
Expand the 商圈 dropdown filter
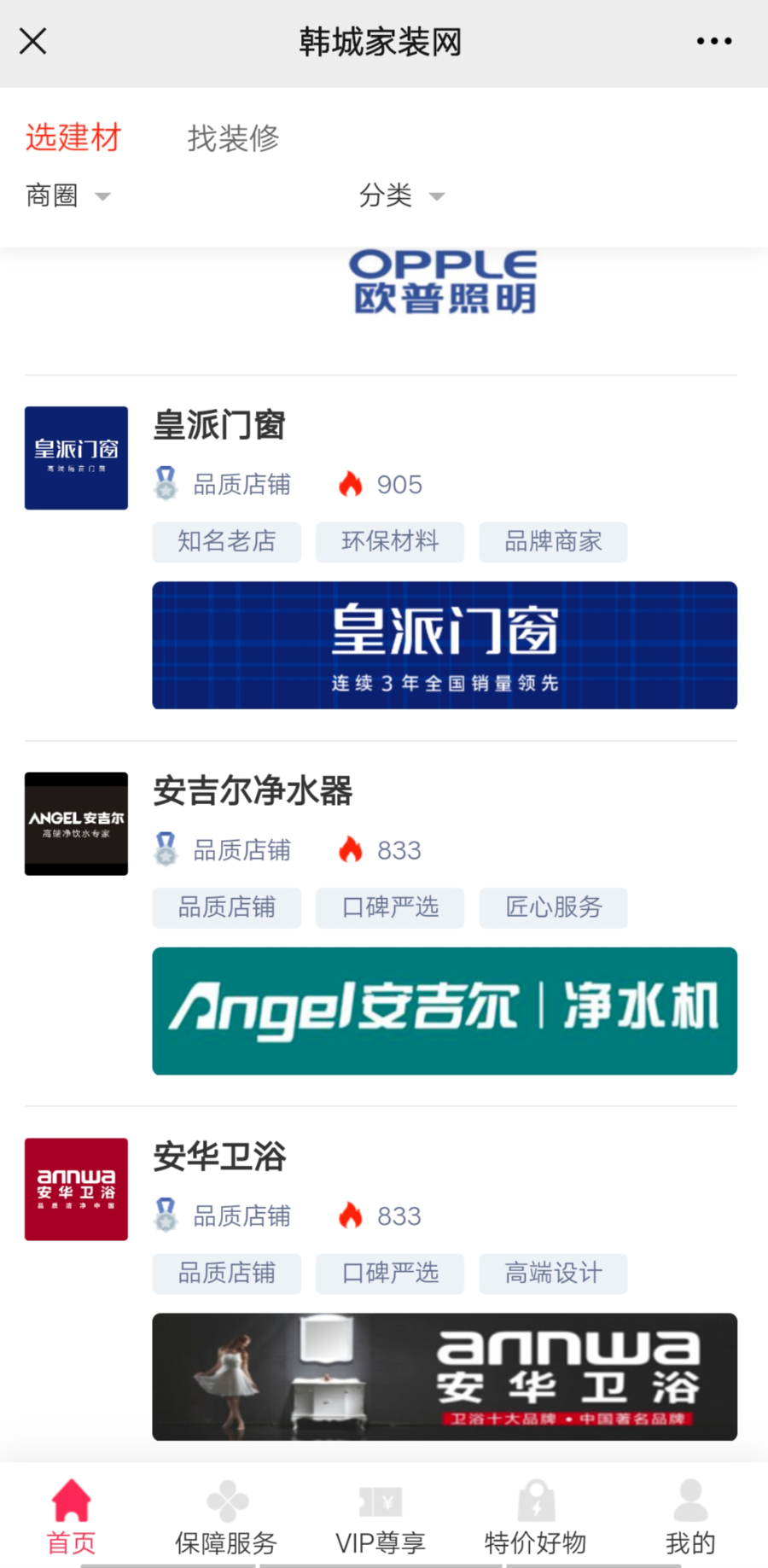67,195
